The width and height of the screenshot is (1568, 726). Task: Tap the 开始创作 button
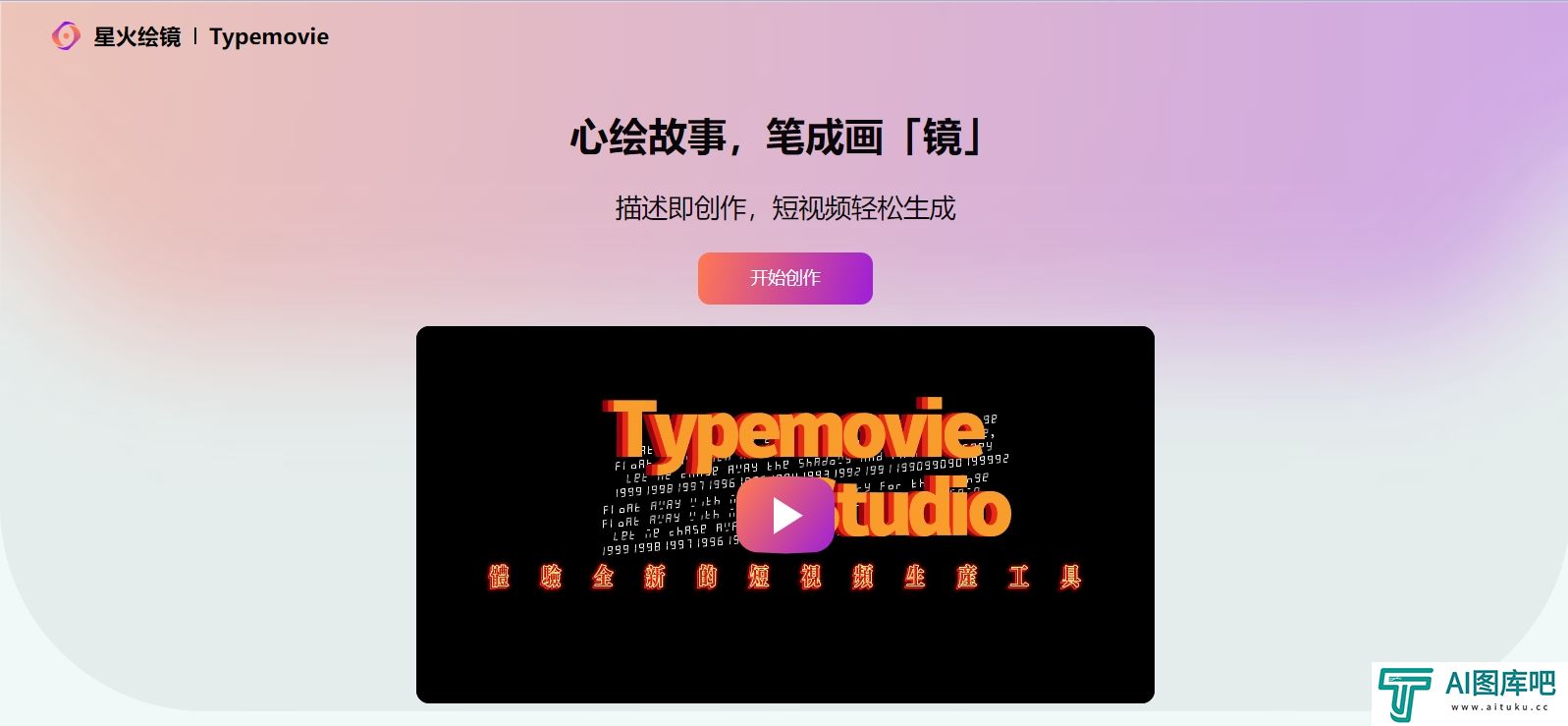pos(784,278)
